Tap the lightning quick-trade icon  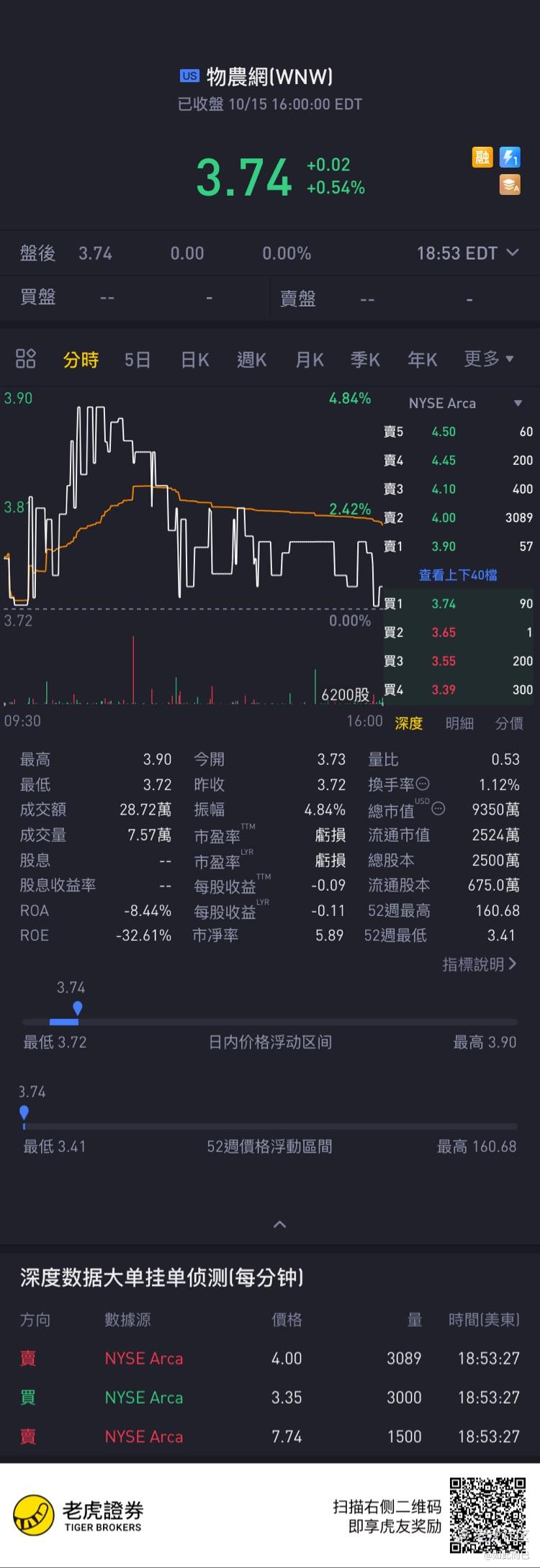510,157
